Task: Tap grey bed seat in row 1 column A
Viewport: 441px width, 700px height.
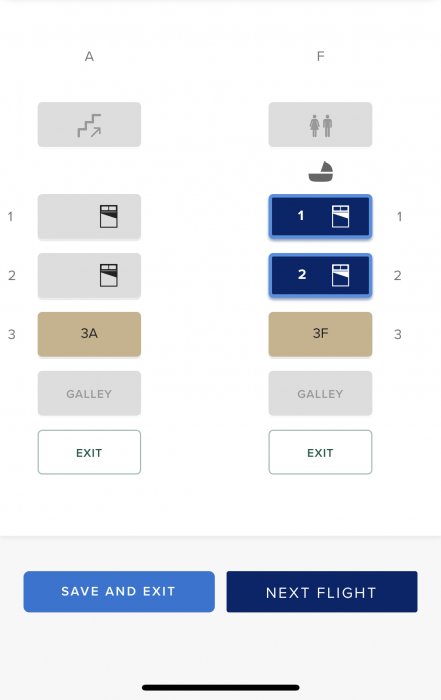Action: pyautogui.click(x=89, y=216)
